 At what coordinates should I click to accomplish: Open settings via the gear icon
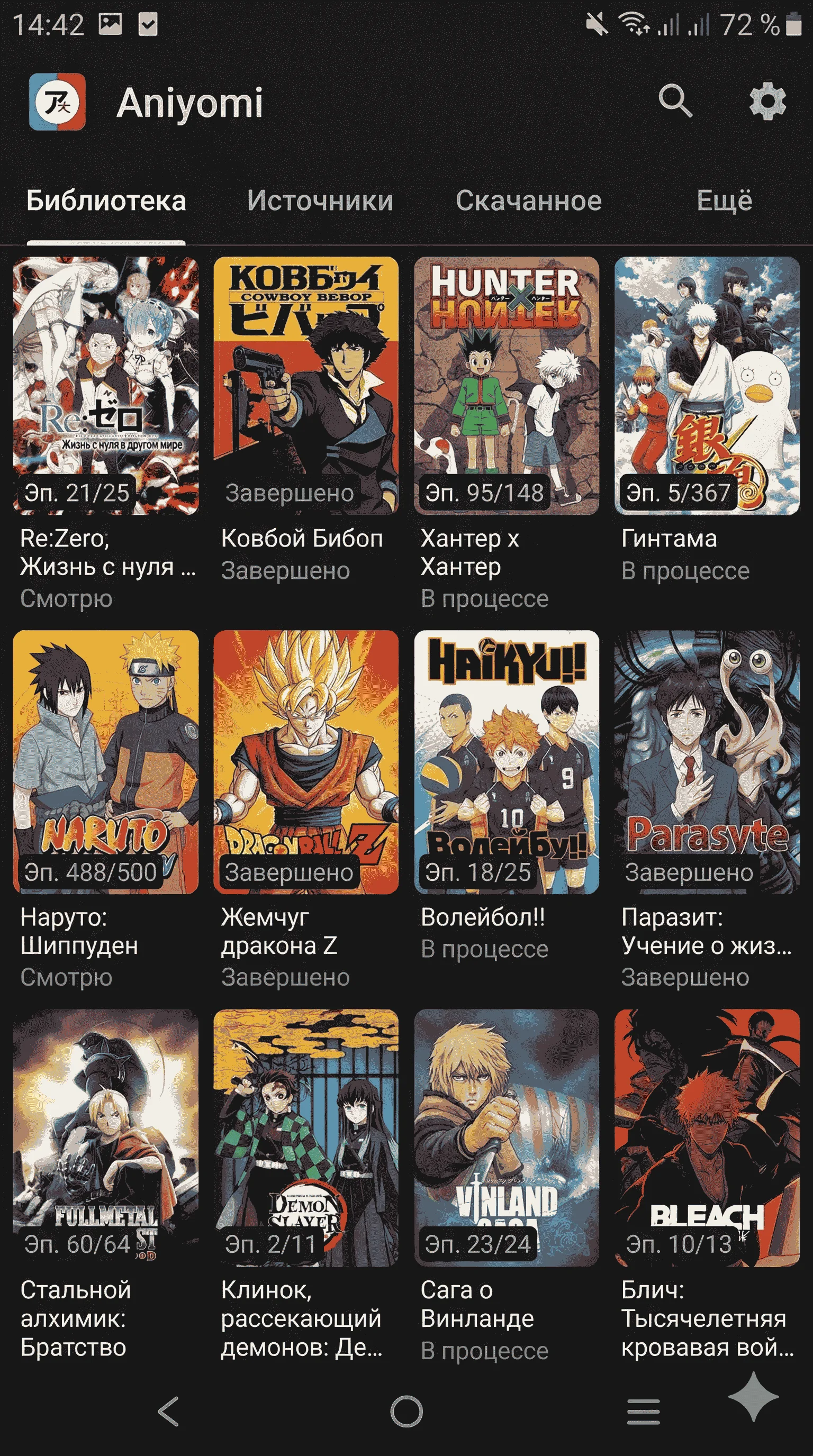tap(767, 103)
